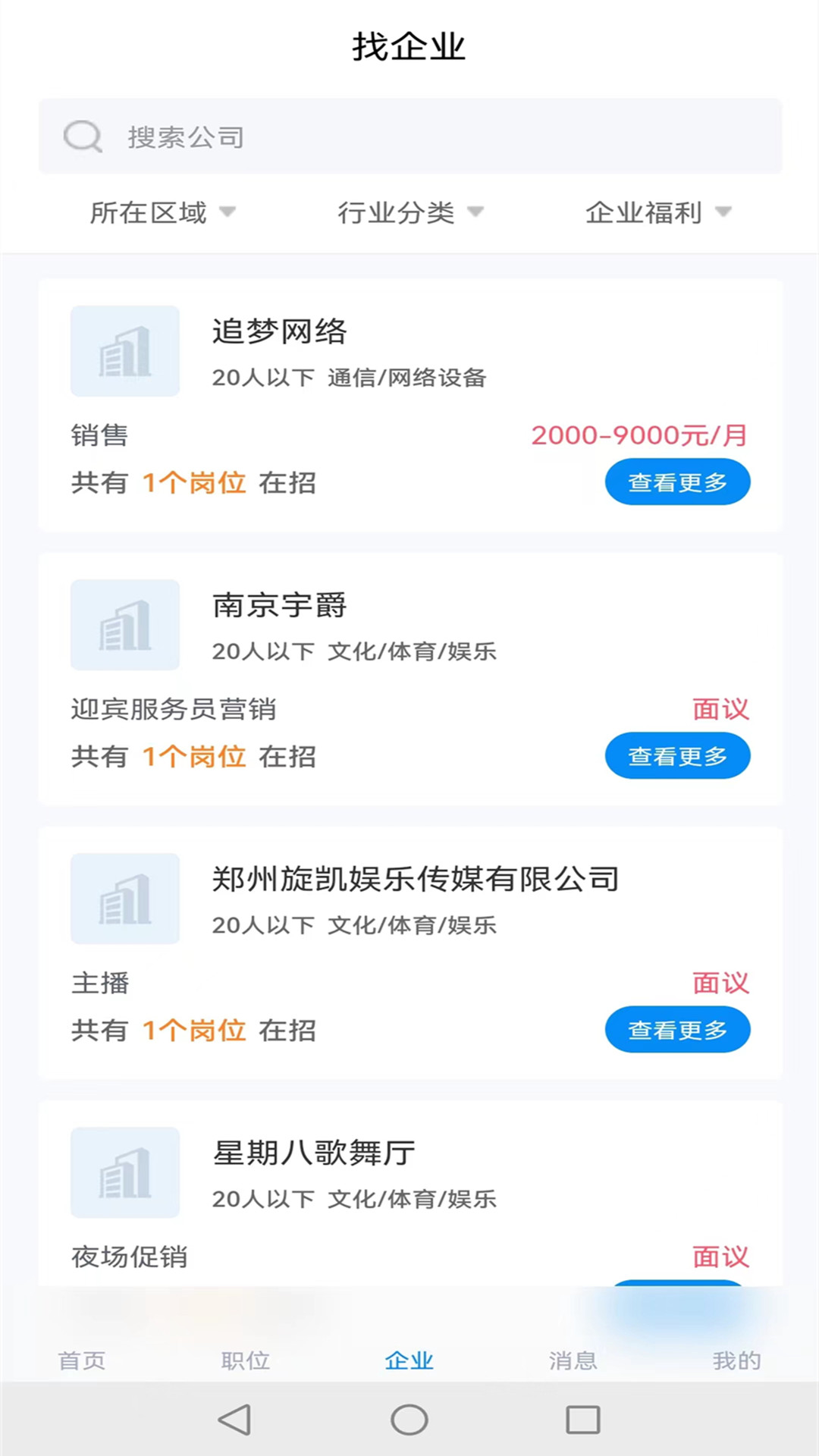Switch to the 职位 tab
Image resolution: width=819 pixels, height=1456 pixels.
click(246, 1360)
